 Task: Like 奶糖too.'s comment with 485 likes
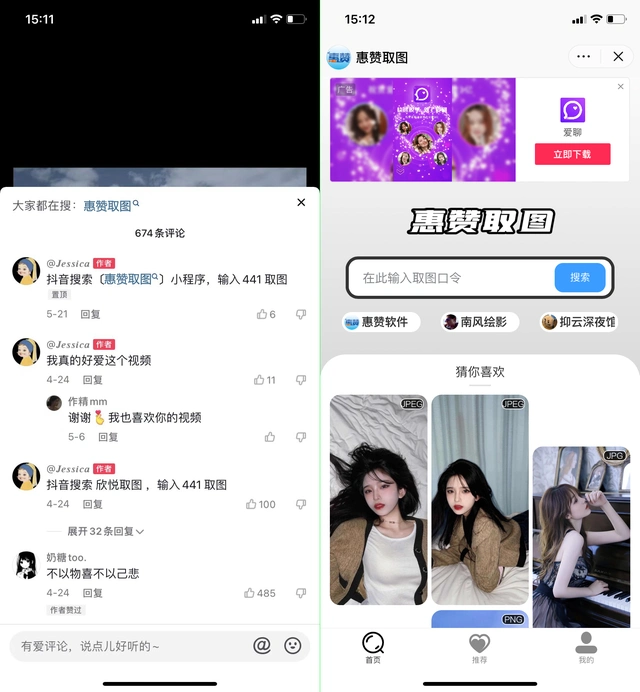pos(259,593)
